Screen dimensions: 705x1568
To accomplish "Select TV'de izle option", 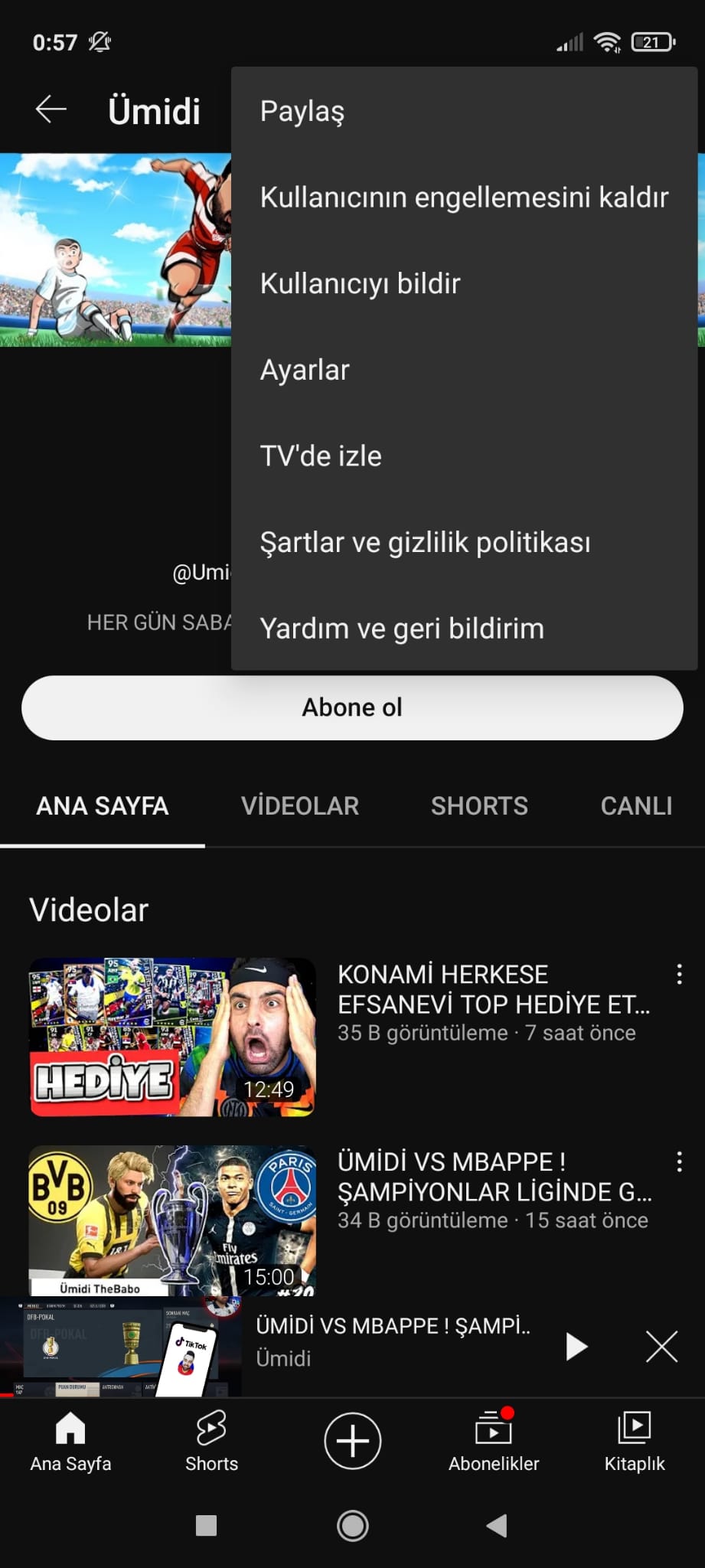I will point(321,456).
